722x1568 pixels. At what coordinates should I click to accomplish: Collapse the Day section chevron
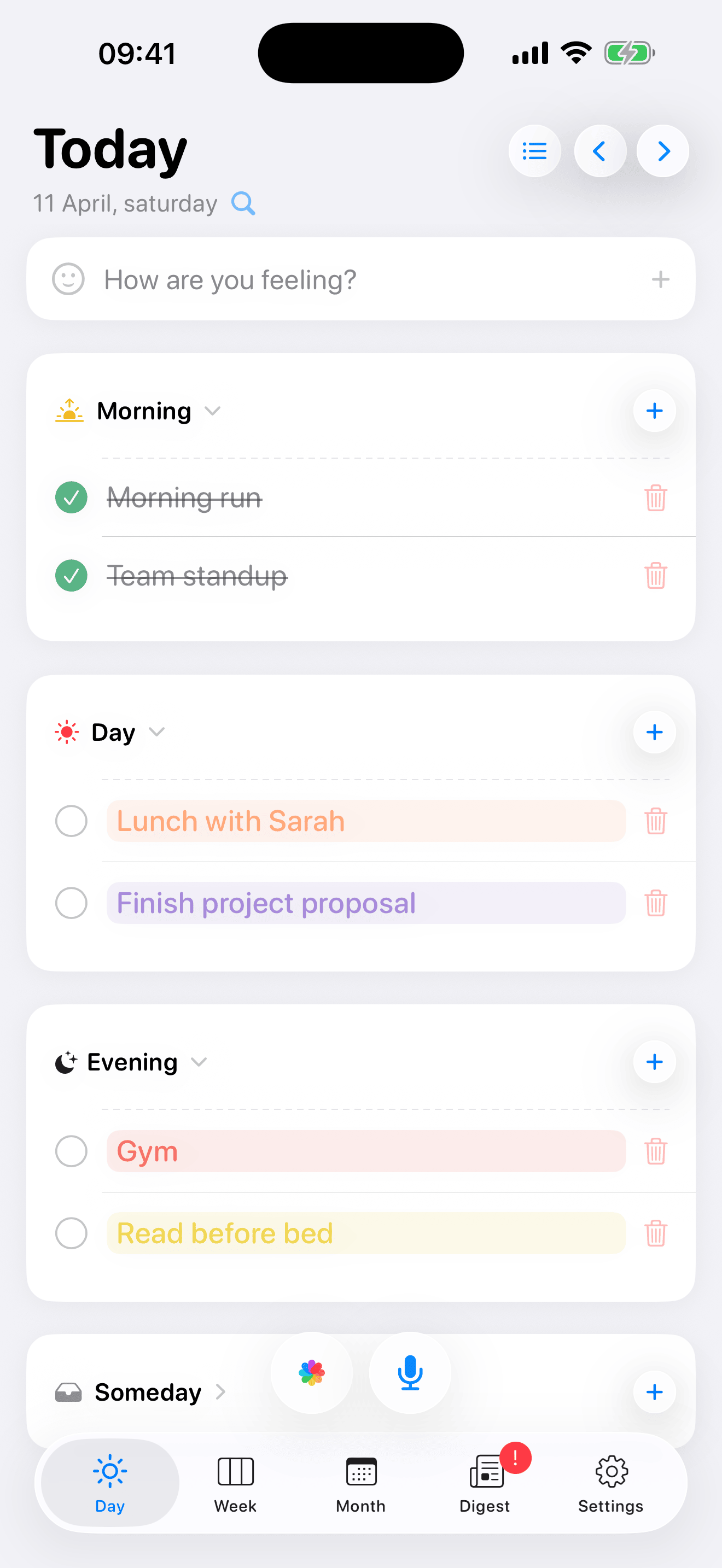click(156, 732)
